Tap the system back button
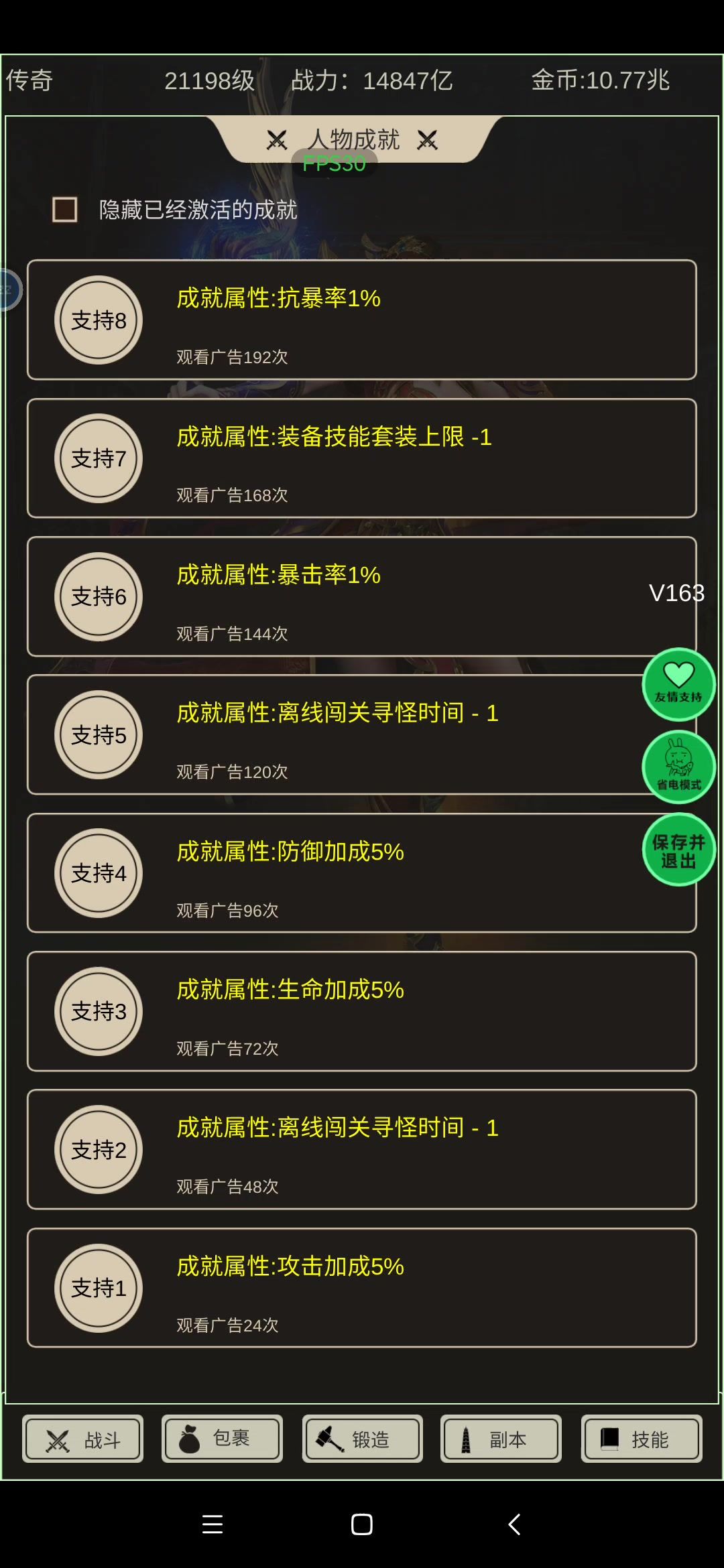This screenshot has height=1568, width=724. 514,1524
